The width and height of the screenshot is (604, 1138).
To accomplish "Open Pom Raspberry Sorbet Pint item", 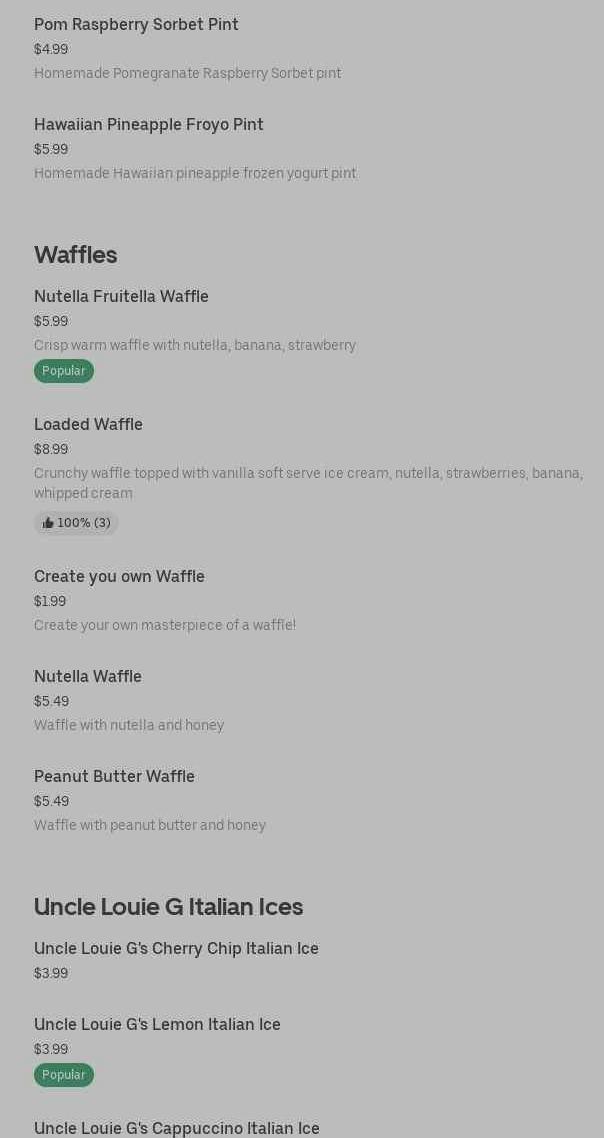I will 136,25.
